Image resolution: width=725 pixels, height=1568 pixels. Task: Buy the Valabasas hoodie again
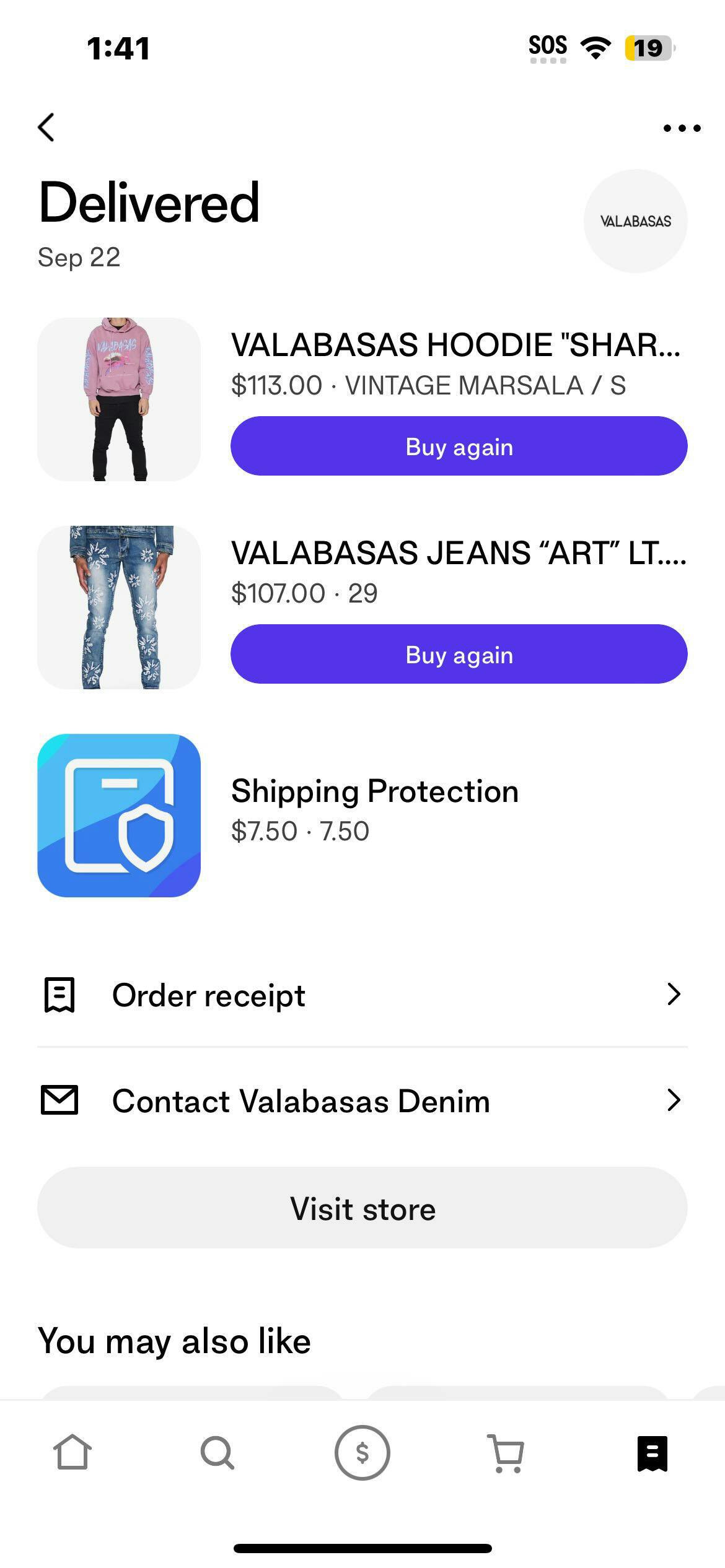coord(459,446)
